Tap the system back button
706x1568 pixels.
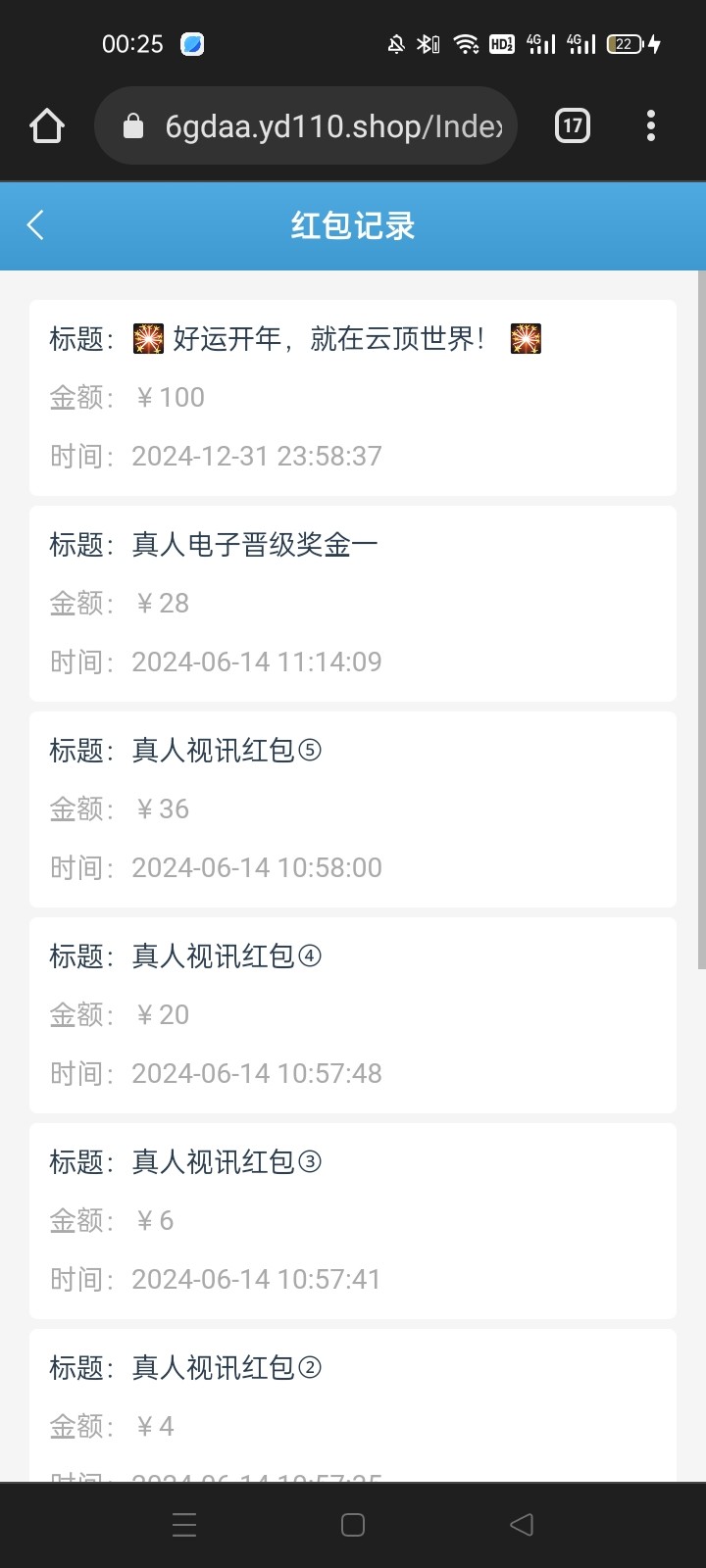(522, 1525)
